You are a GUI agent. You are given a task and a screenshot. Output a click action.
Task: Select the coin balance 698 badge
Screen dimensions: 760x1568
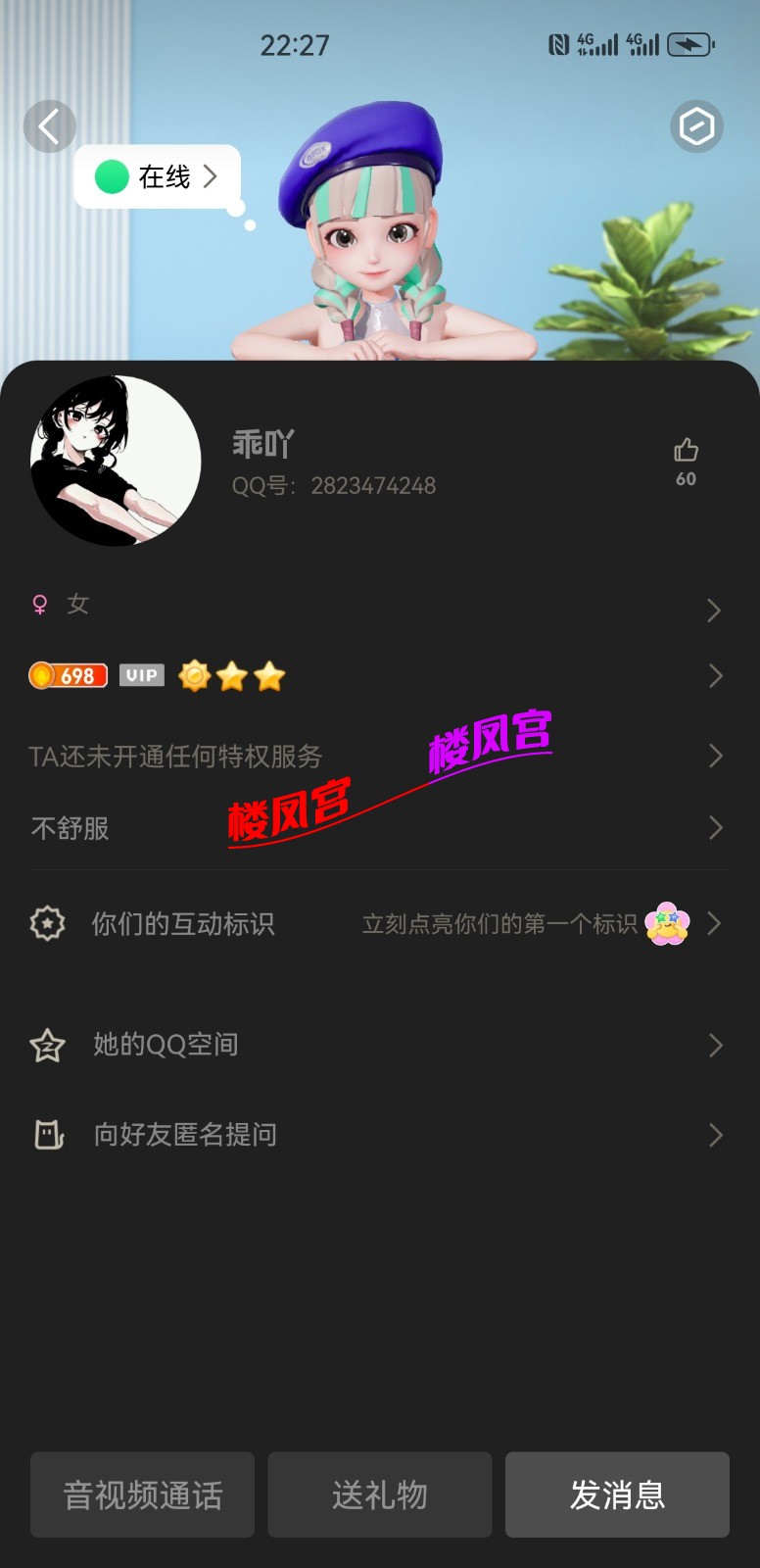click(x=67, y=675)
